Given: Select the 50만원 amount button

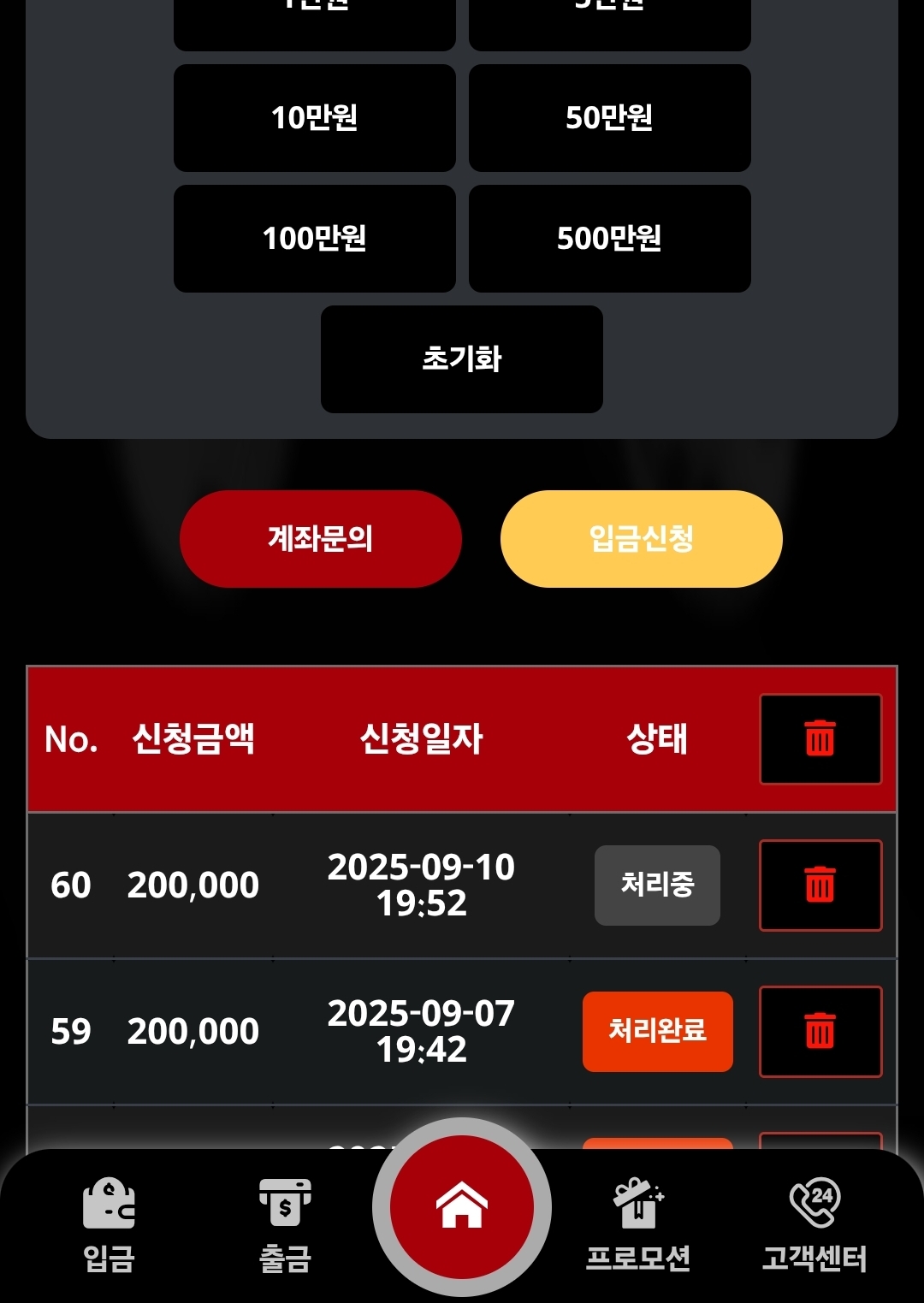Looking at the screenshot, I should (x=609, y=118).
